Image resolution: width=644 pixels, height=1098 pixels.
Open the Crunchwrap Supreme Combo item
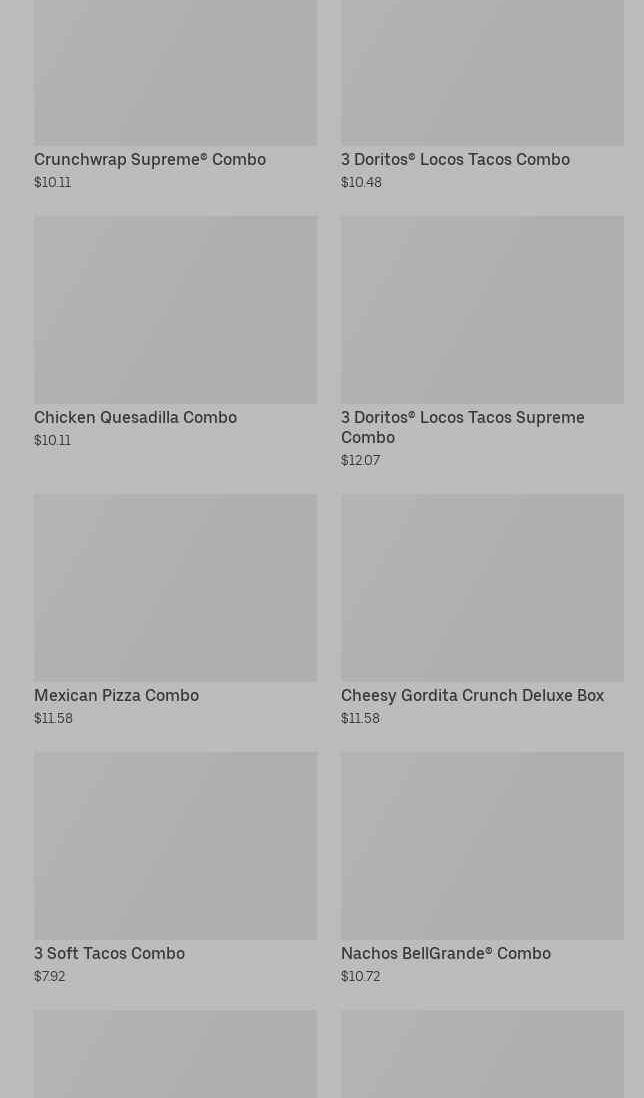[x=150, y=159]
